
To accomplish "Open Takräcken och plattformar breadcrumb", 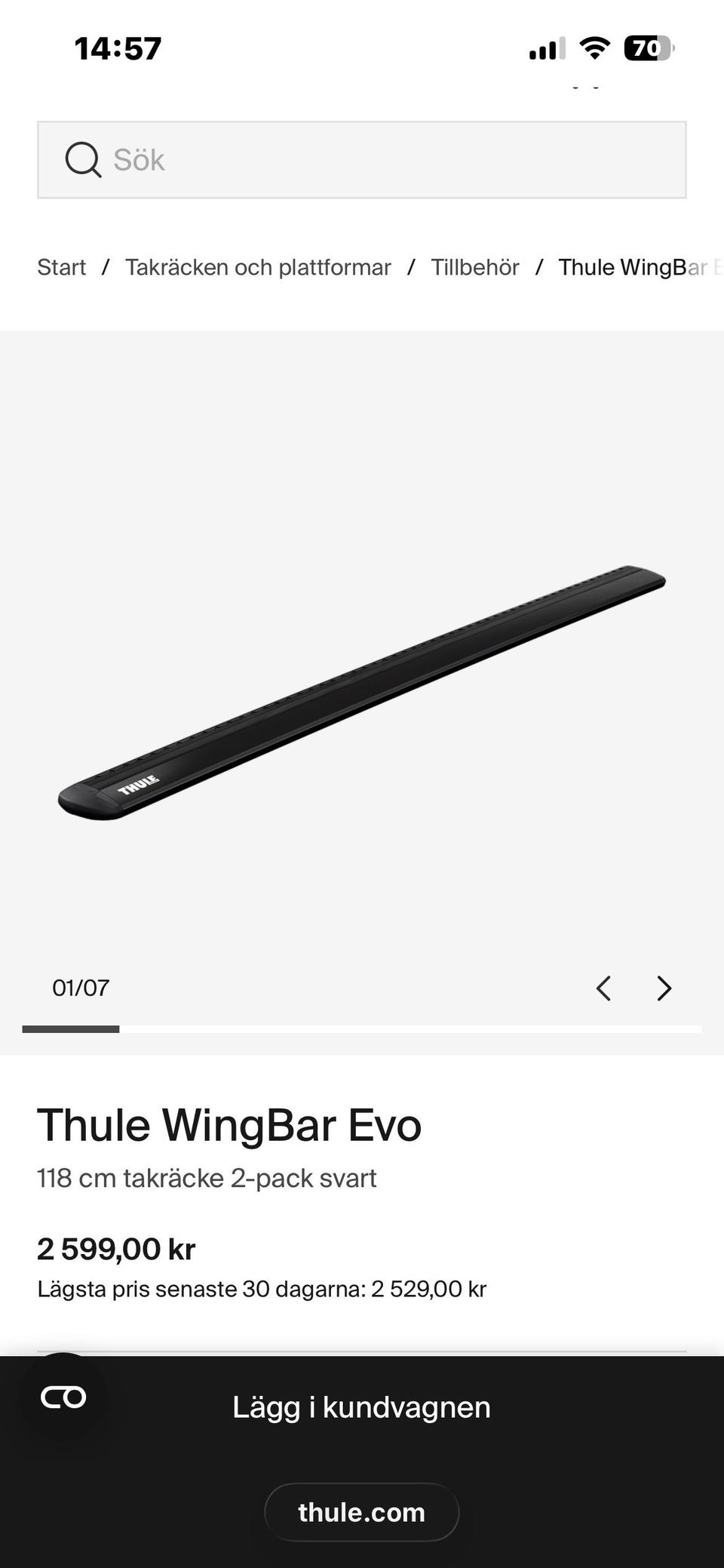I will (258, 267).
